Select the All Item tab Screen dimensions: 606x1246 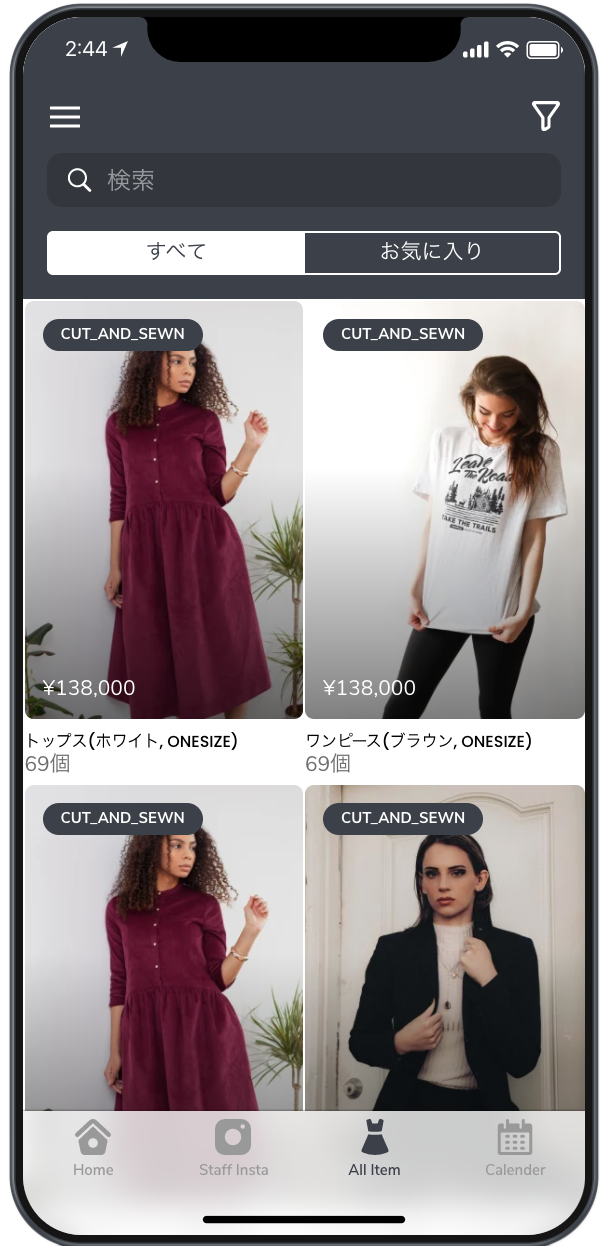click(374, 1148)
